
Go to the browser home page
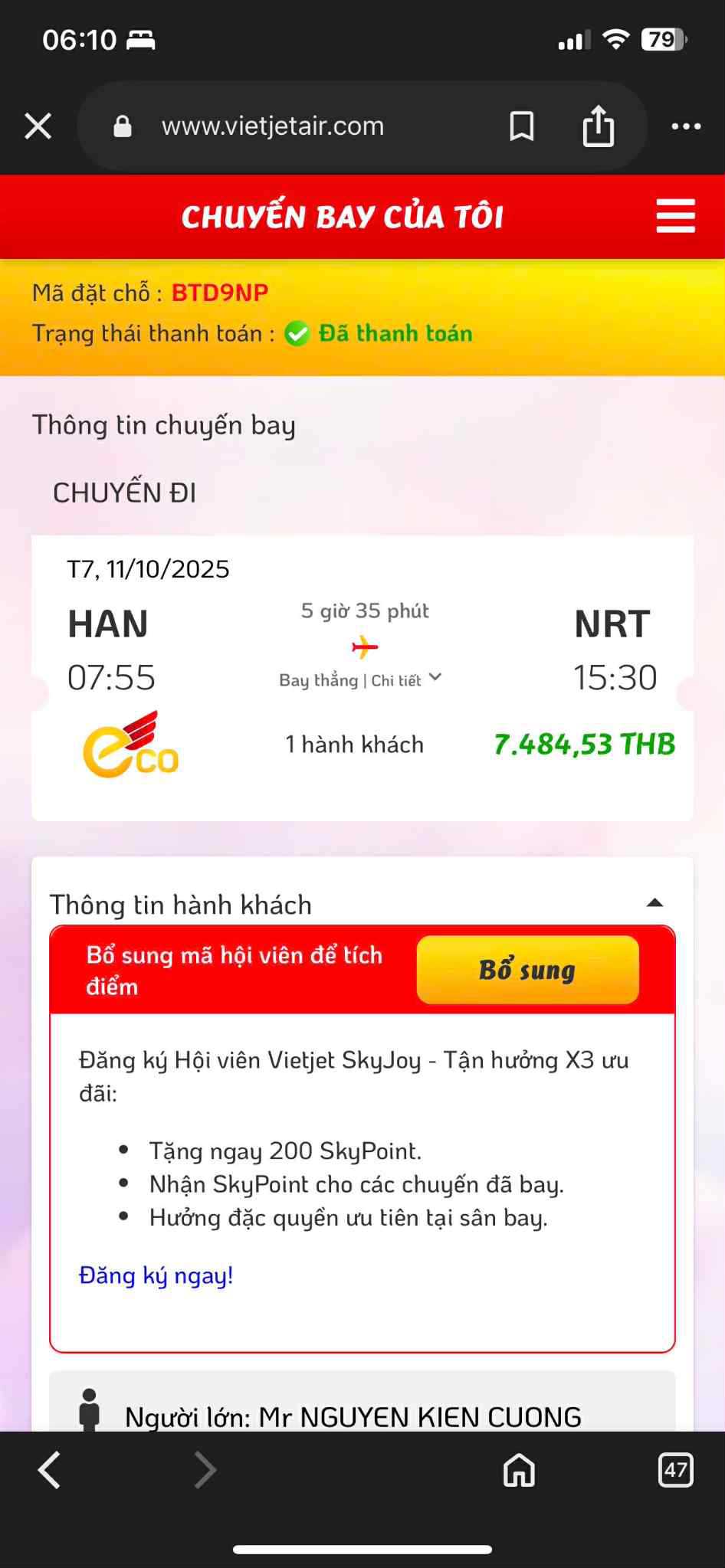point(519,1470)
